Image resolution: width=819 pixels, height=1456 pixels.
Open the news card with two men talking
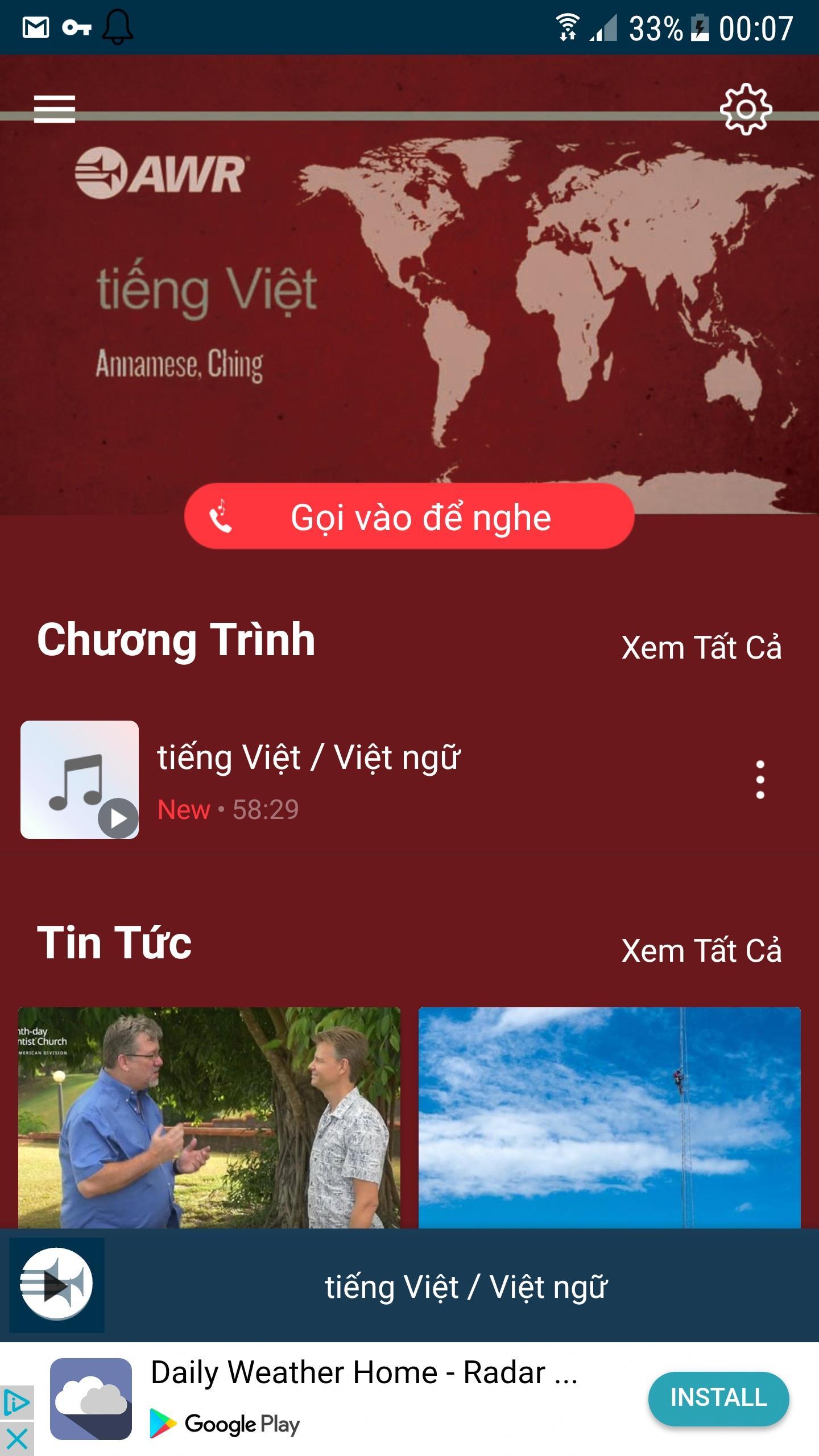pos(209,1118)
